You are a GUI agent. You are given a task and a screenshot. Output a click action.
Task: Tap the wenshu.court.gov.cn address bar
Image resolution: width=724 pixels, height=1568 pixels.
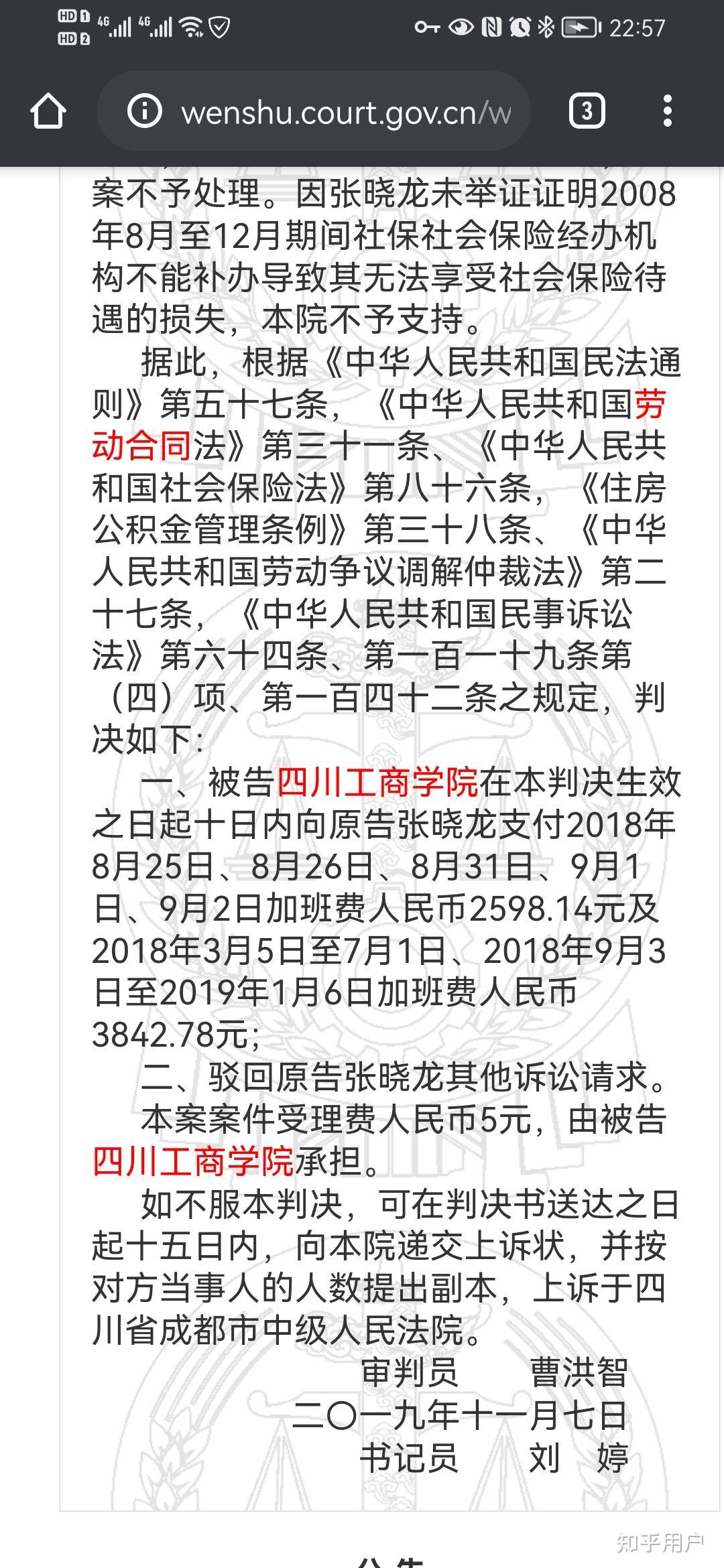point(314,111)
